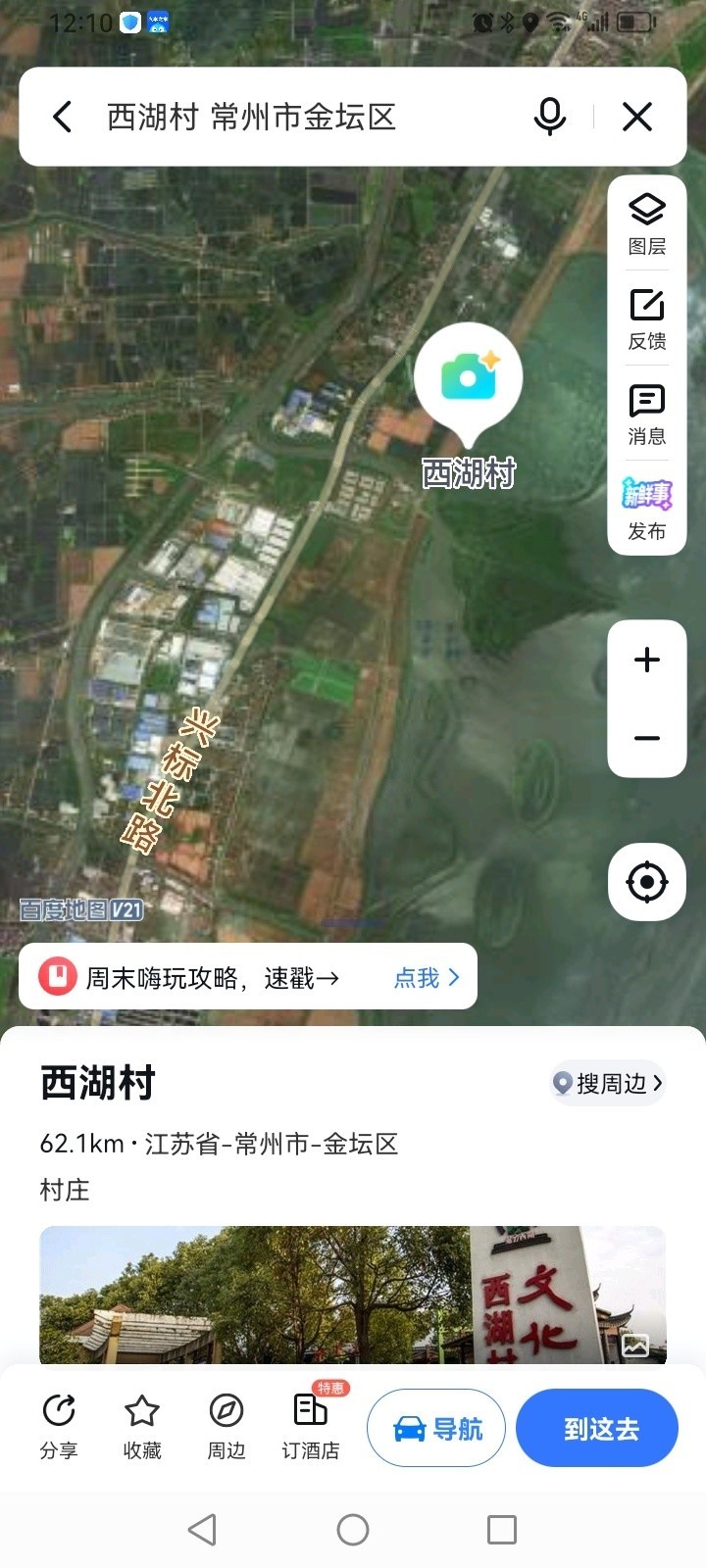Open the 图层 map layers panel
This screenshot has height=1568, width=706.
click(647, 224)
